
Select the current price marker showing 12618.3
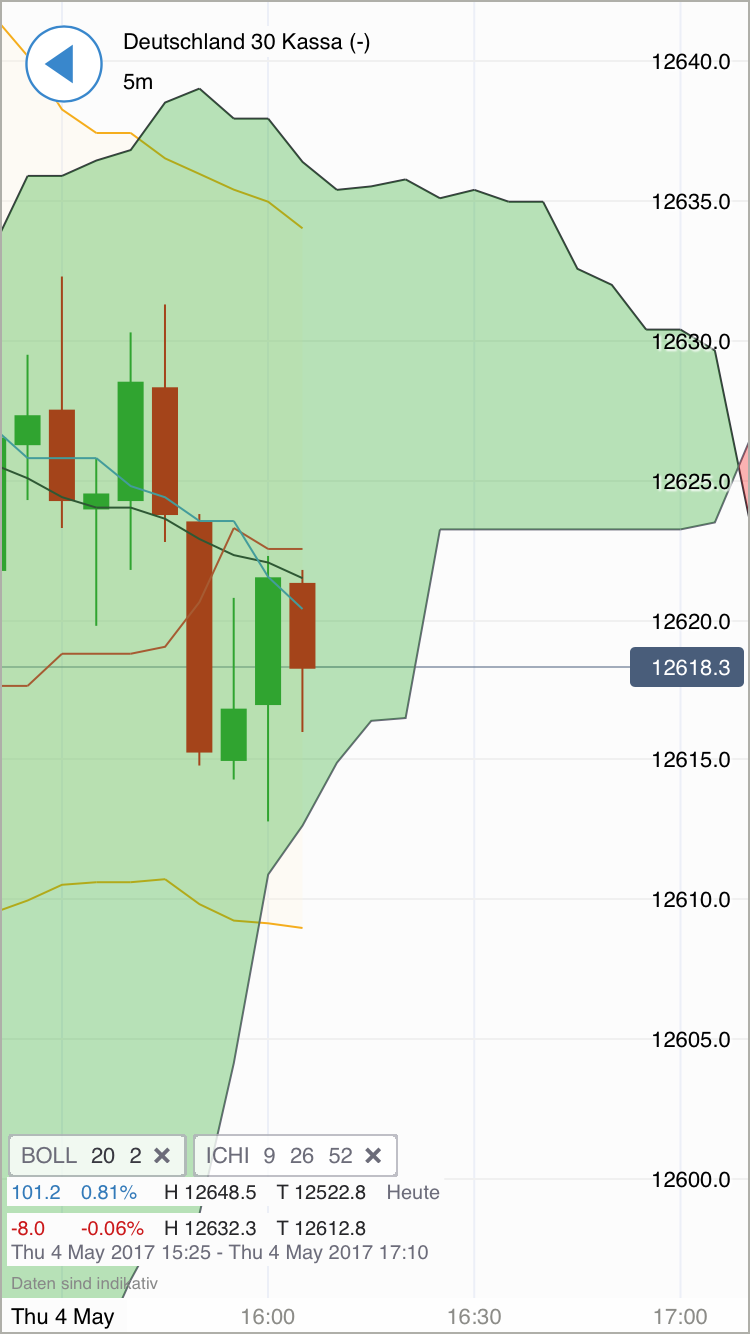[687, 667]
